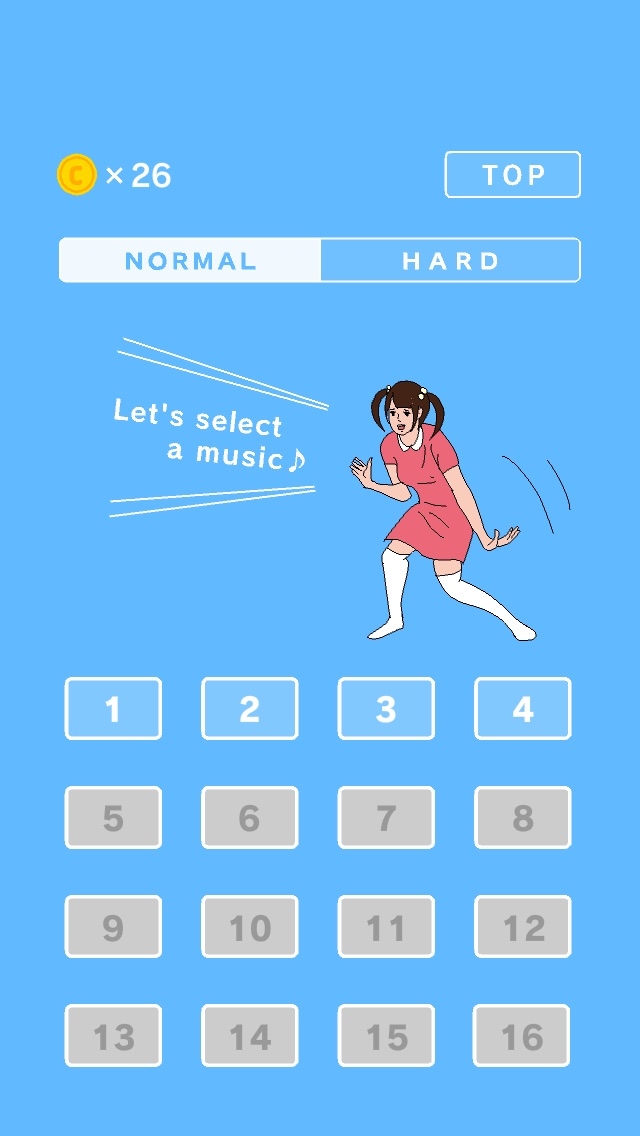Viewport: 640px width, 1136px height.
Task: Select music track 1
Action: (113, 709)
